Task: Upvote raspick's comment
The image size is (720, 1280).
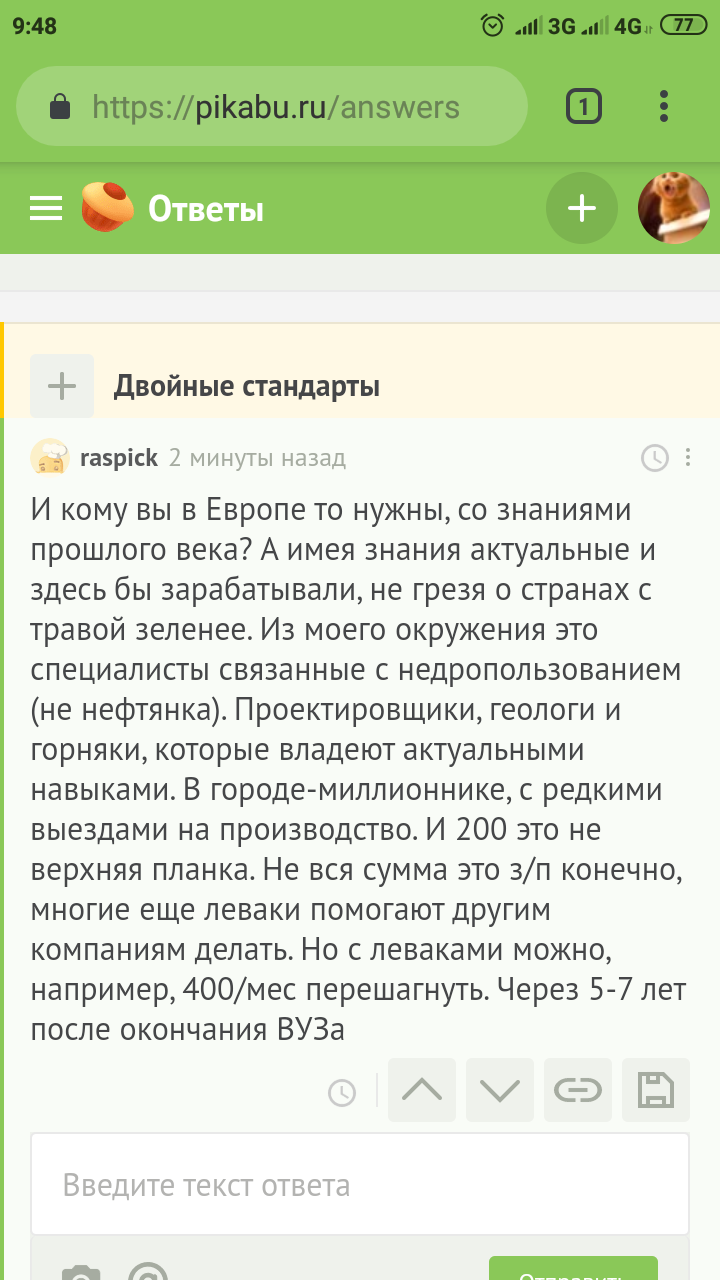Action: [x=422, y=1090]
